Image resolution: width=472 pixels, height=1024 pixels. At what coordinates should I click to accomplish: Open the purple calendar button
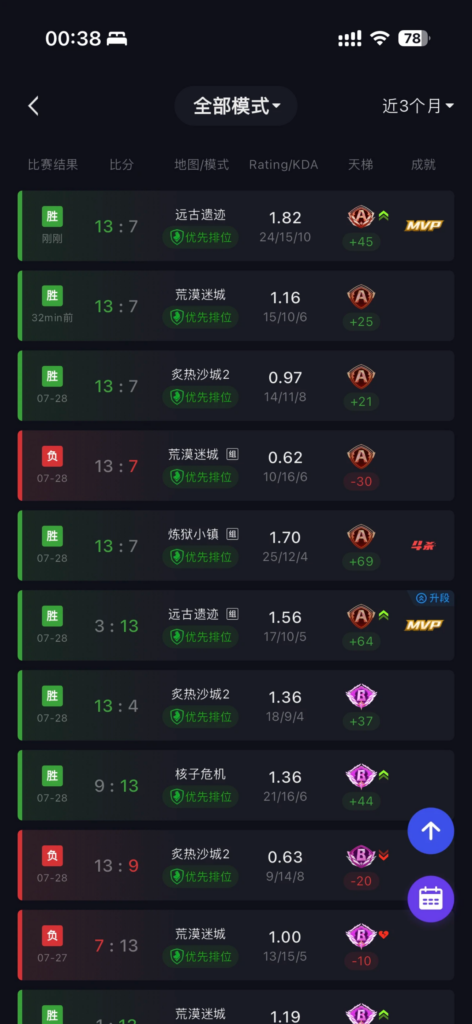point(430,899)
